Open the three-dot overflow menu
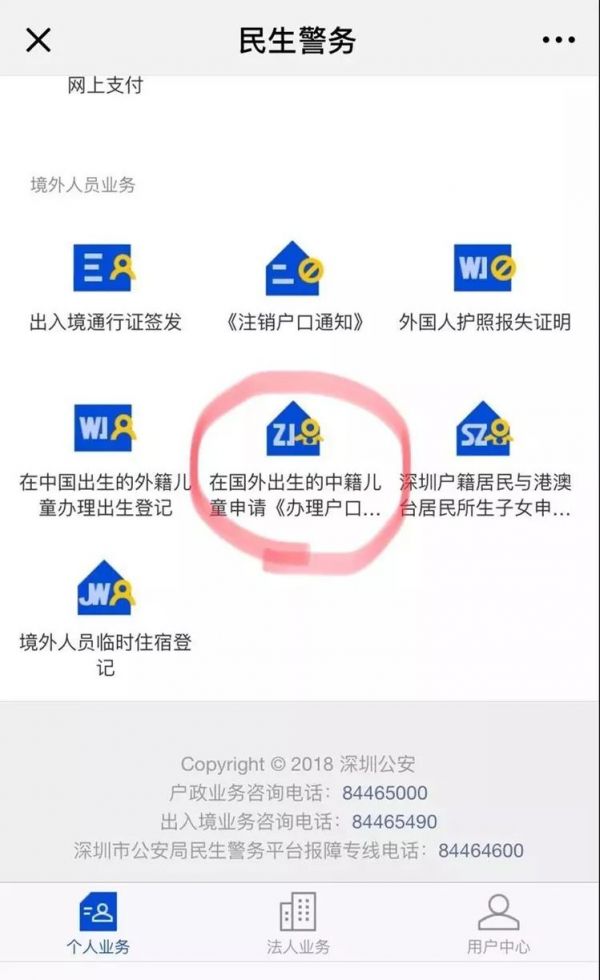This screenshot has height=980, width=600. point(558,40)
